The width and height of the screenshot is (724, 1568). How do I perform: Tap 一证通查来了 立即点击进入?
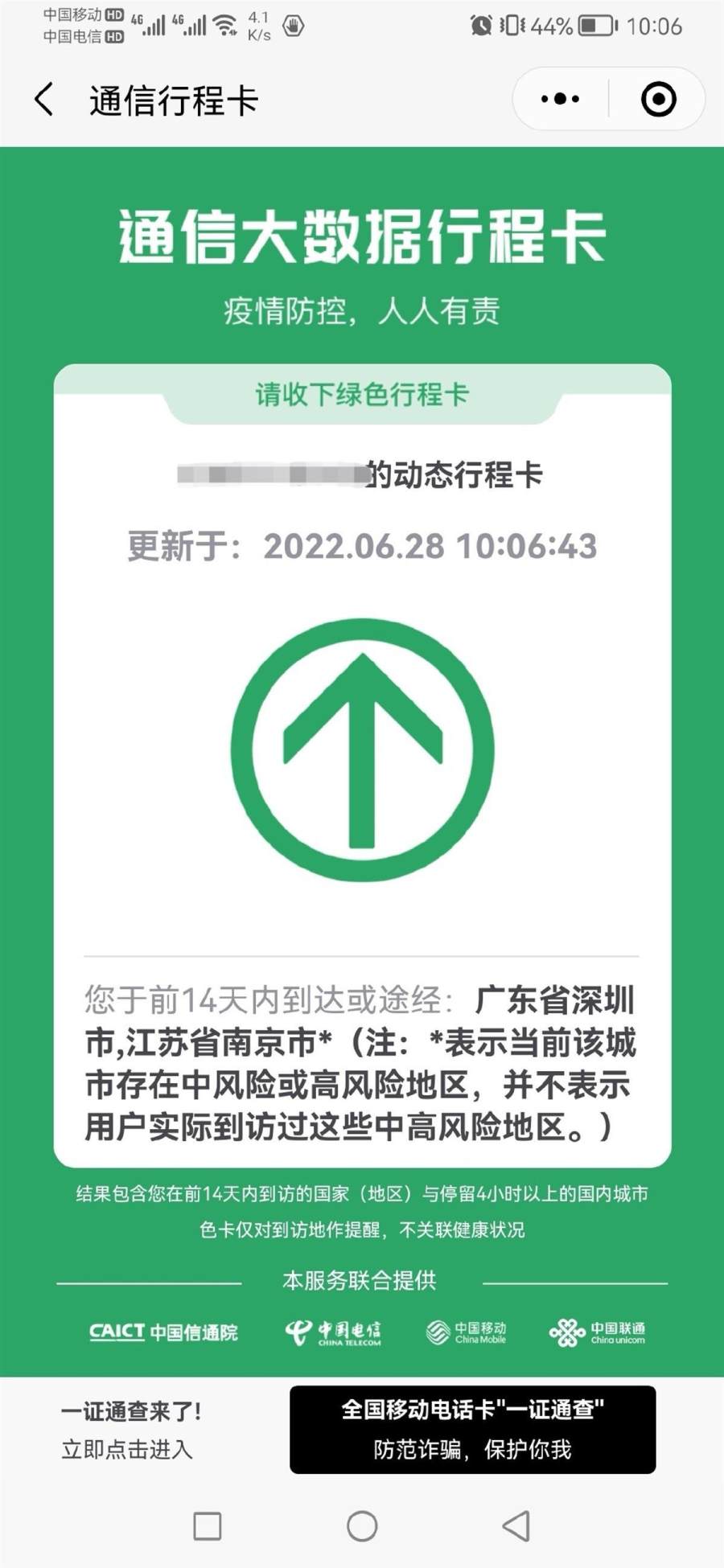click(x=130, y=1430)
